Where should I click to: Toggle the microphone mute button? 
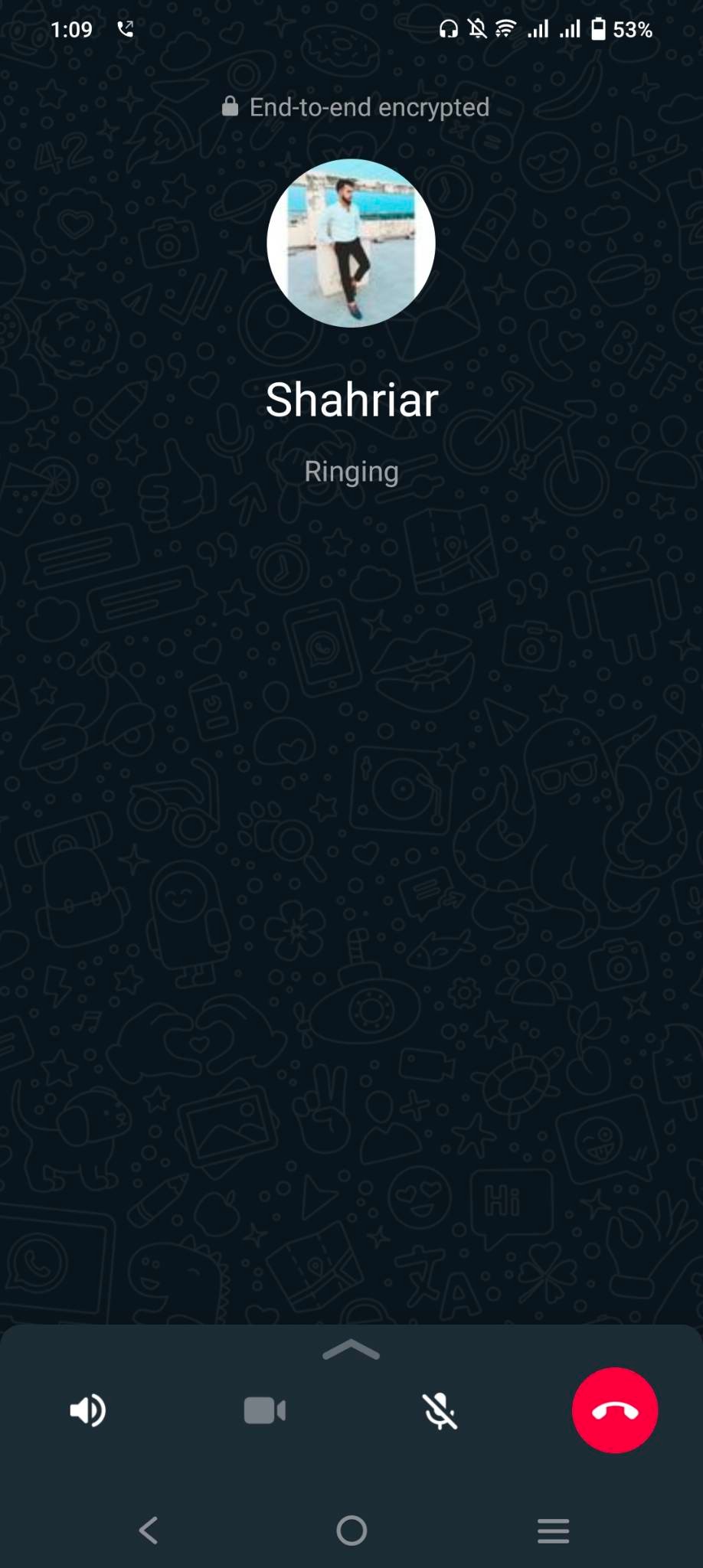440,1410
